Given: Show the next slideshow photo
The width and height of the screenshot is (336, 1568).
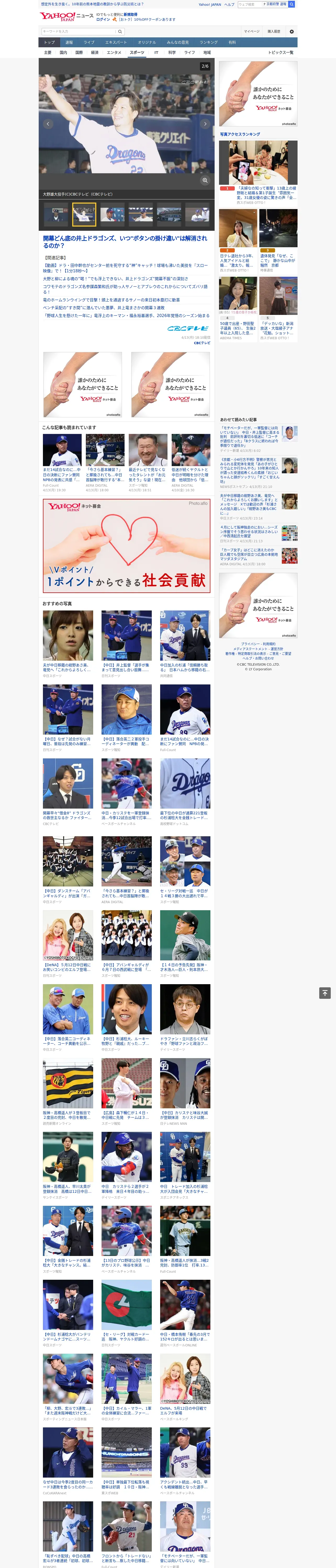Looking at the screenshot, I should coord(205,124).
